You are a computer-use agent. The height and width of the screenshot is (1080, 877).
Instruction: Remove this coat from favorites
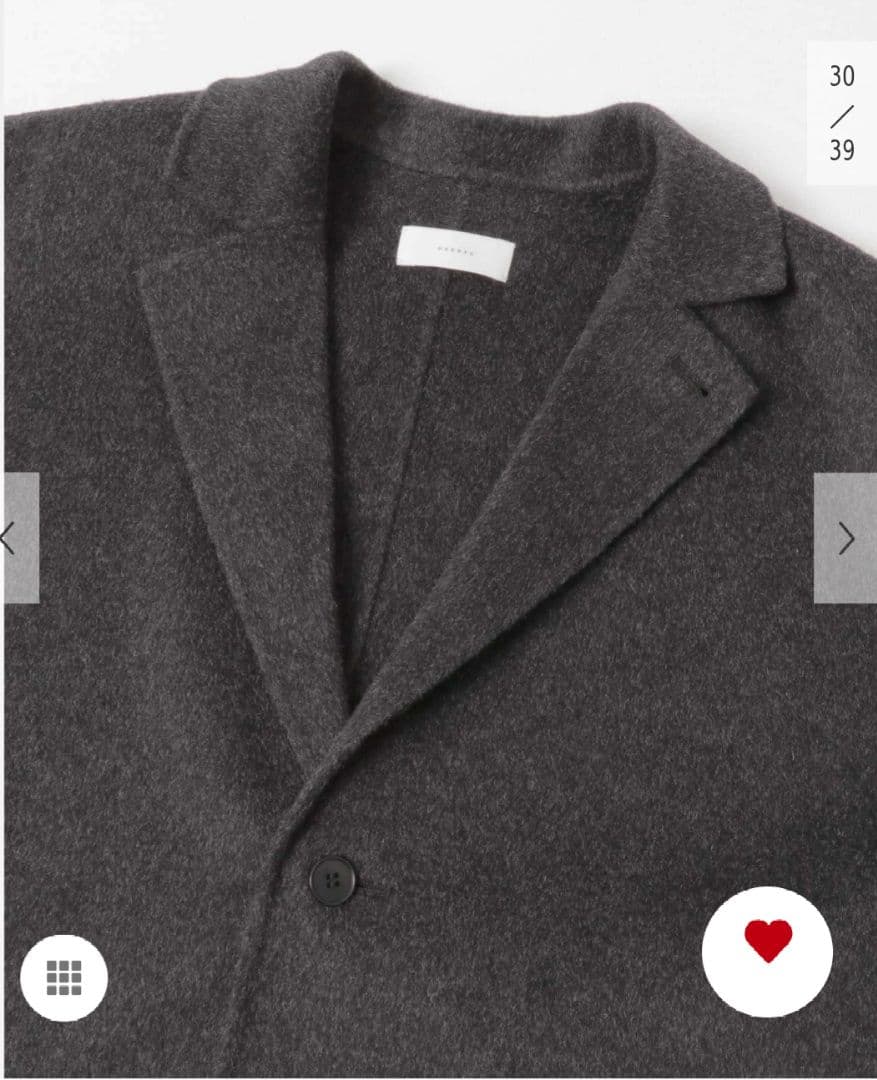767,951
